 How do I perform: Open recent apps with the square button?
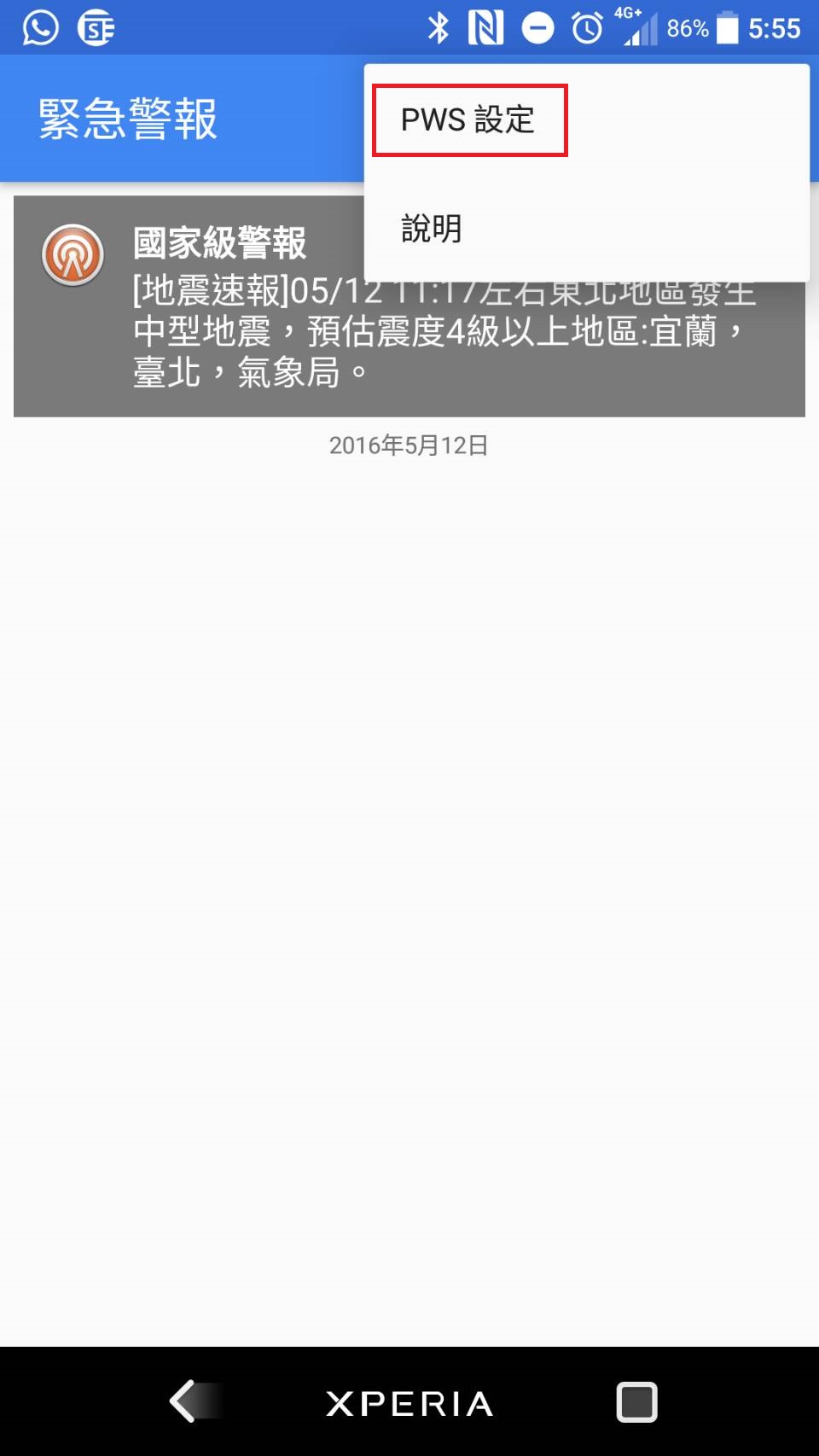click(x=636, y=1401)
